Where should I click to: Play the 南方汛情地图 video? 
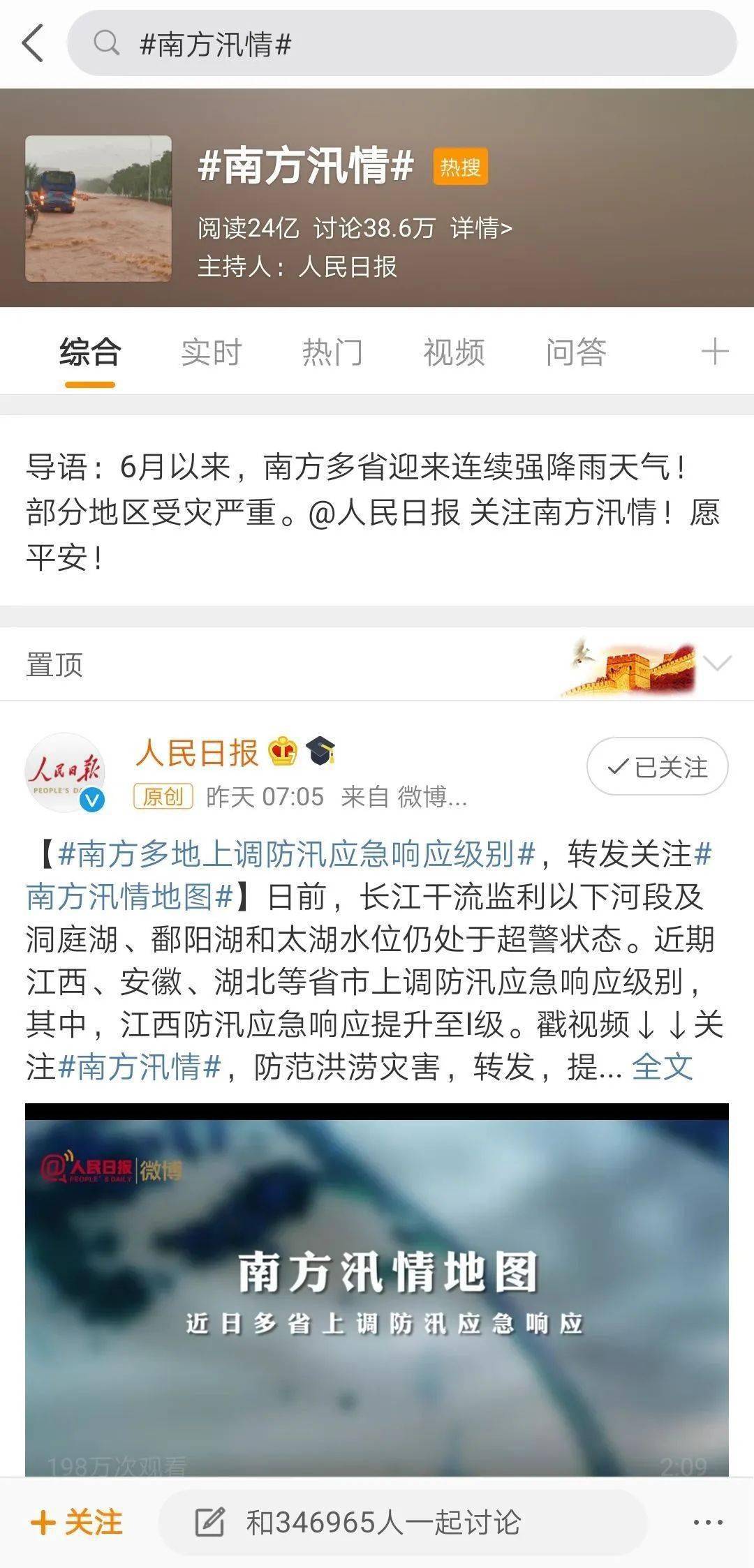[377, 1291]
